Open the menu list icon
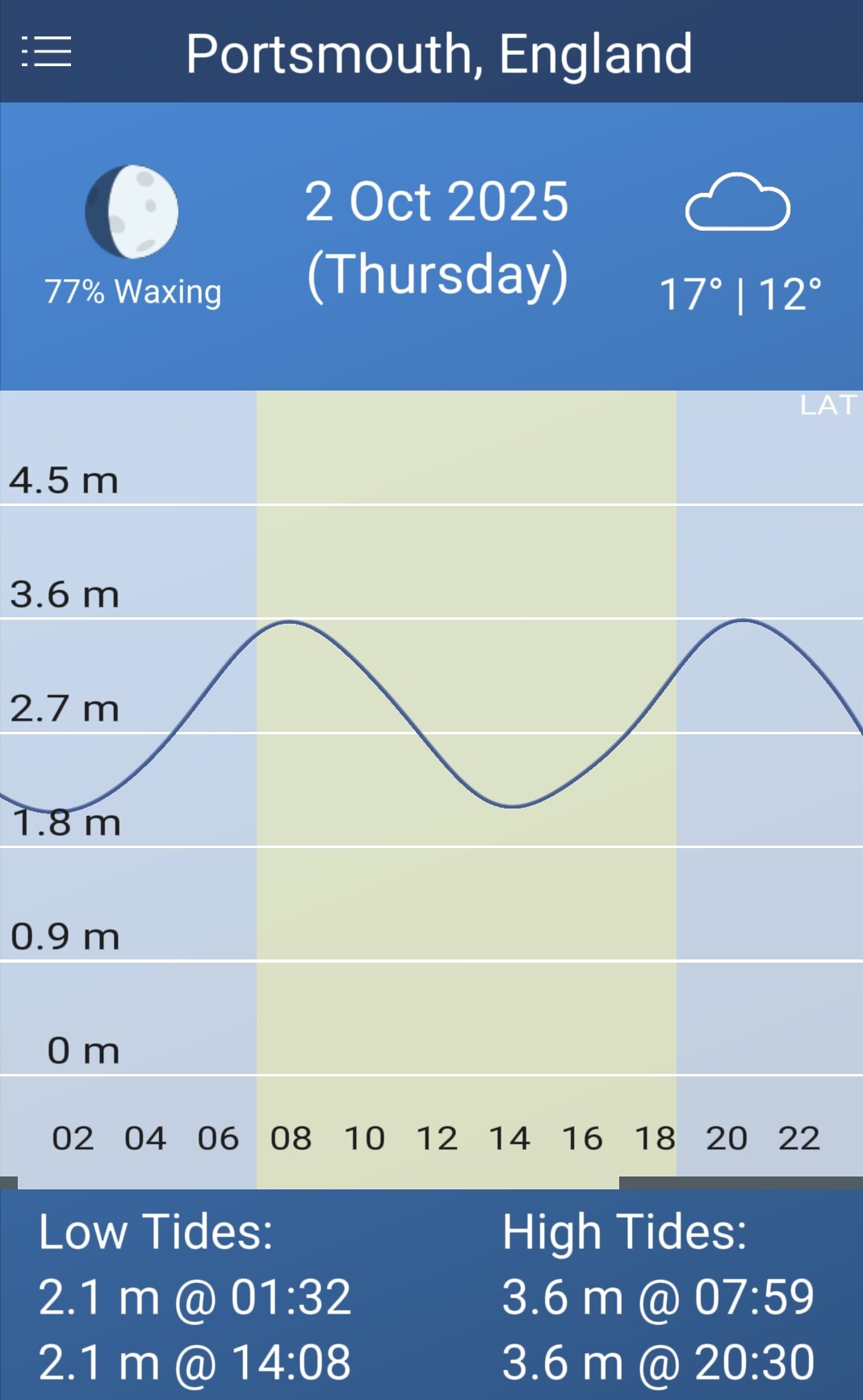 pyautogui.click(x=46, y=52)
